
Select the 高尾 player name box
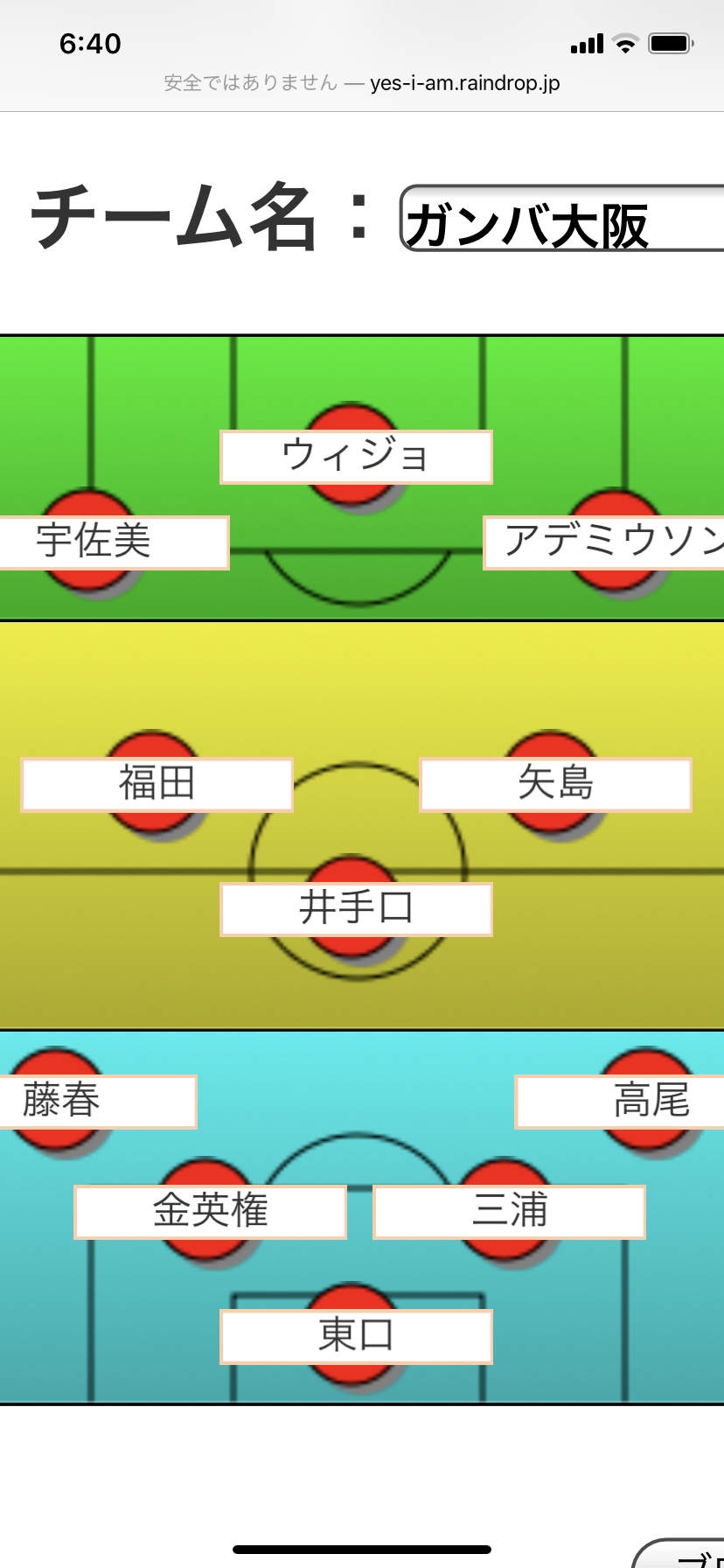click(x=621, y=1102)
